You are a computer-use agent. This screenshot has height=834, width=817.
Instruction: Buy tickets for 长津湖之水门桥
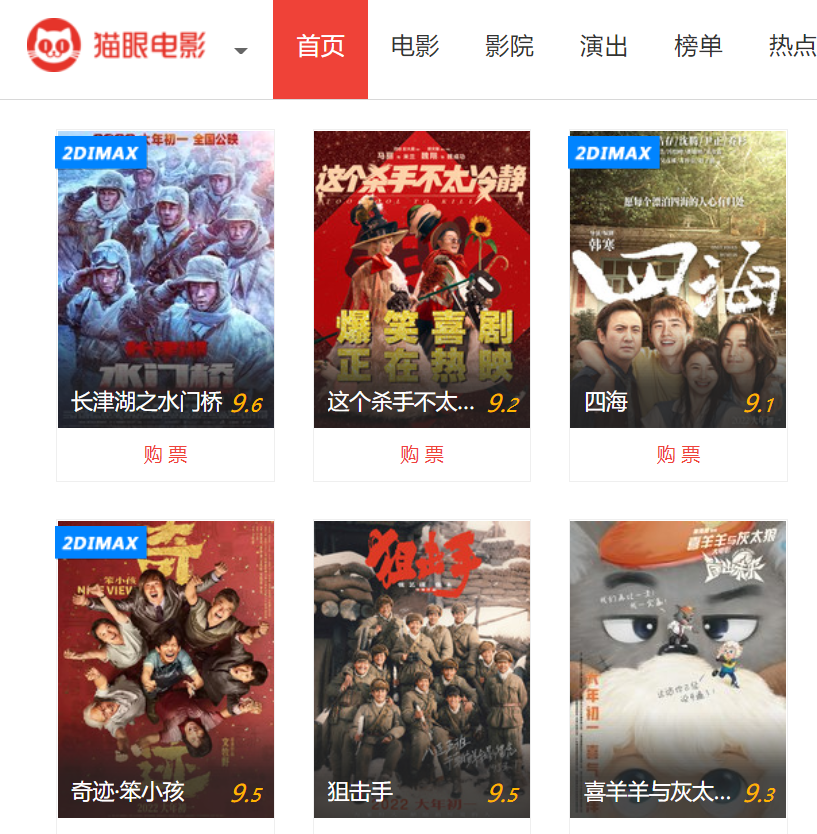coord(166,455)
